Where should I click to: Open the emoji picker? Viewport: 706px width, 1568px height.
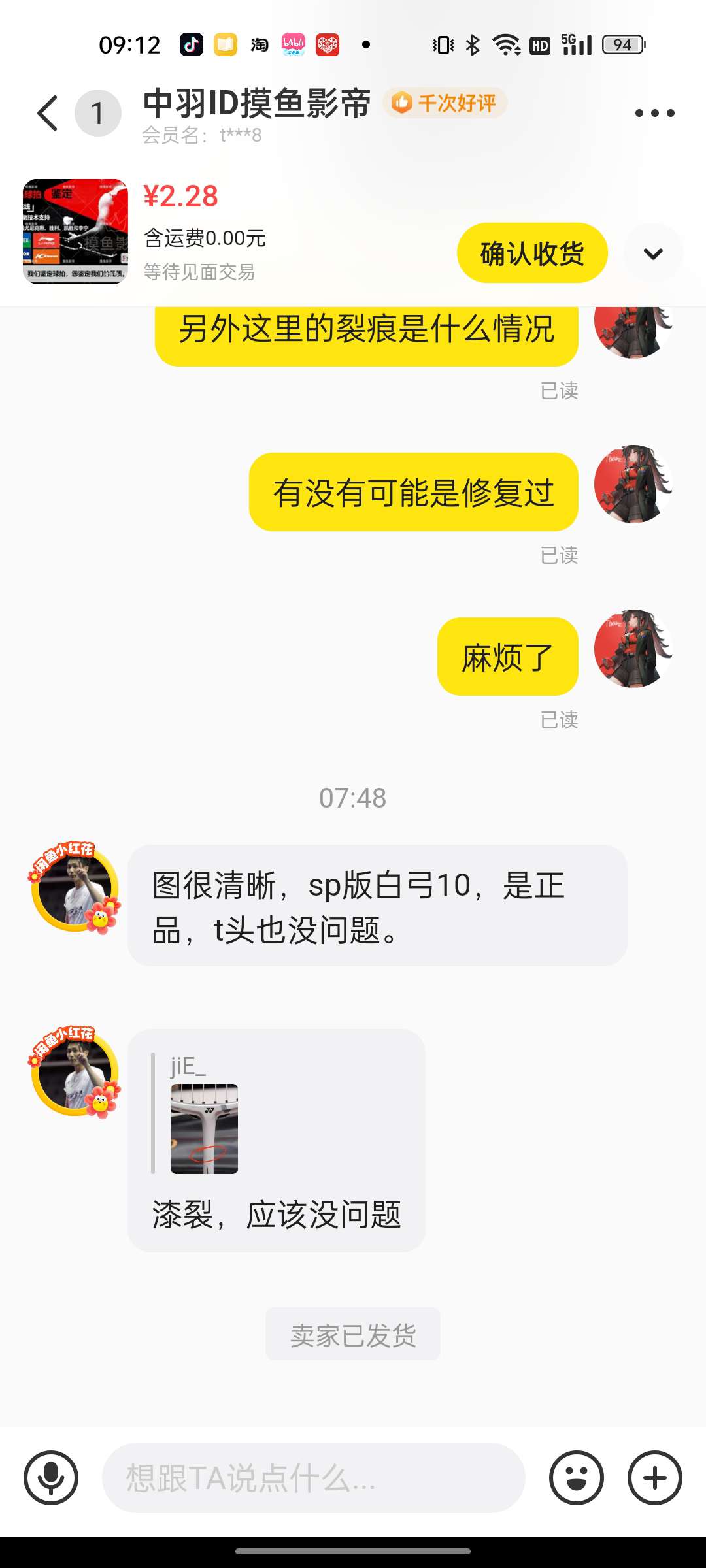pyautogui.click(x=576, y=1477)
